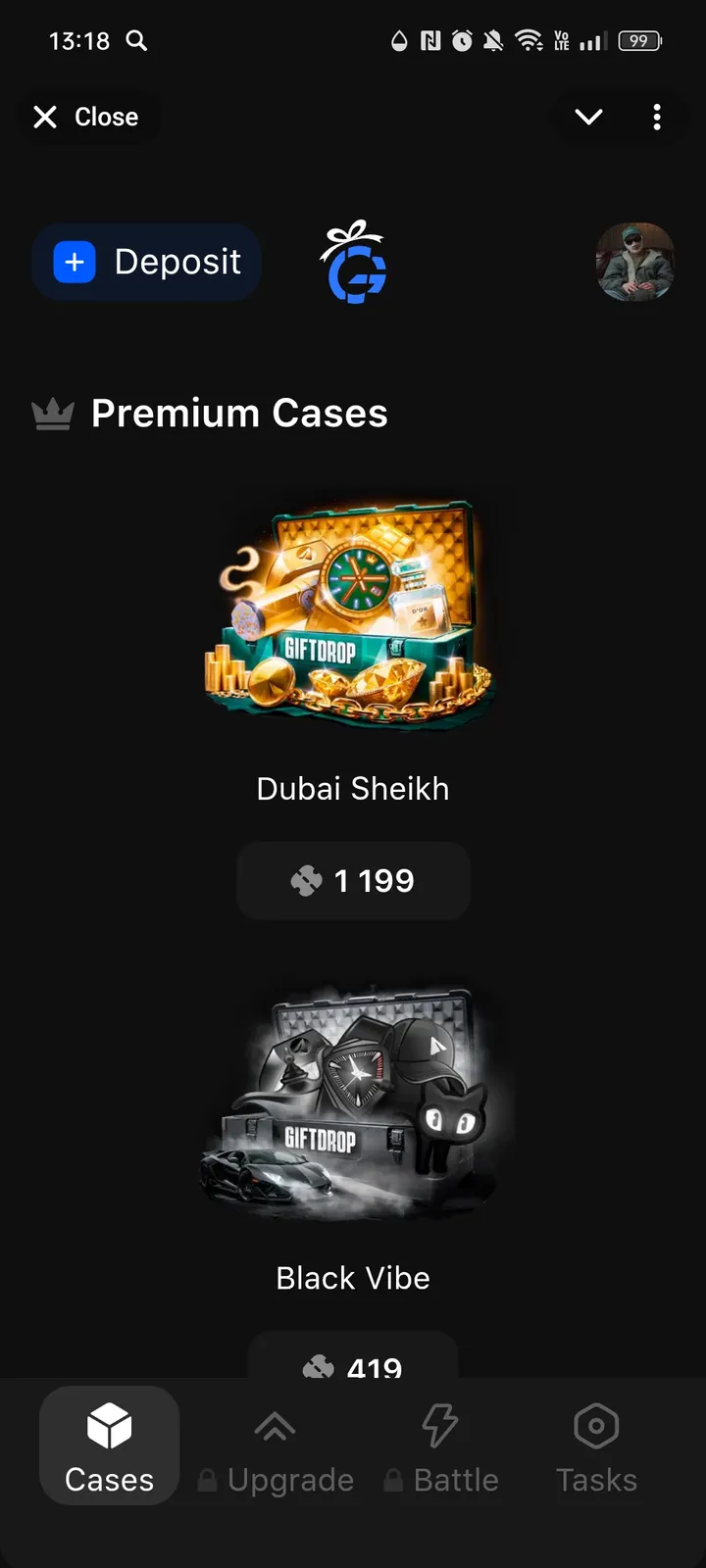This screenshot has height=1568, width=706.
Task: Tap the lock icon on Battle
Action: click(x=393, y=1480)
